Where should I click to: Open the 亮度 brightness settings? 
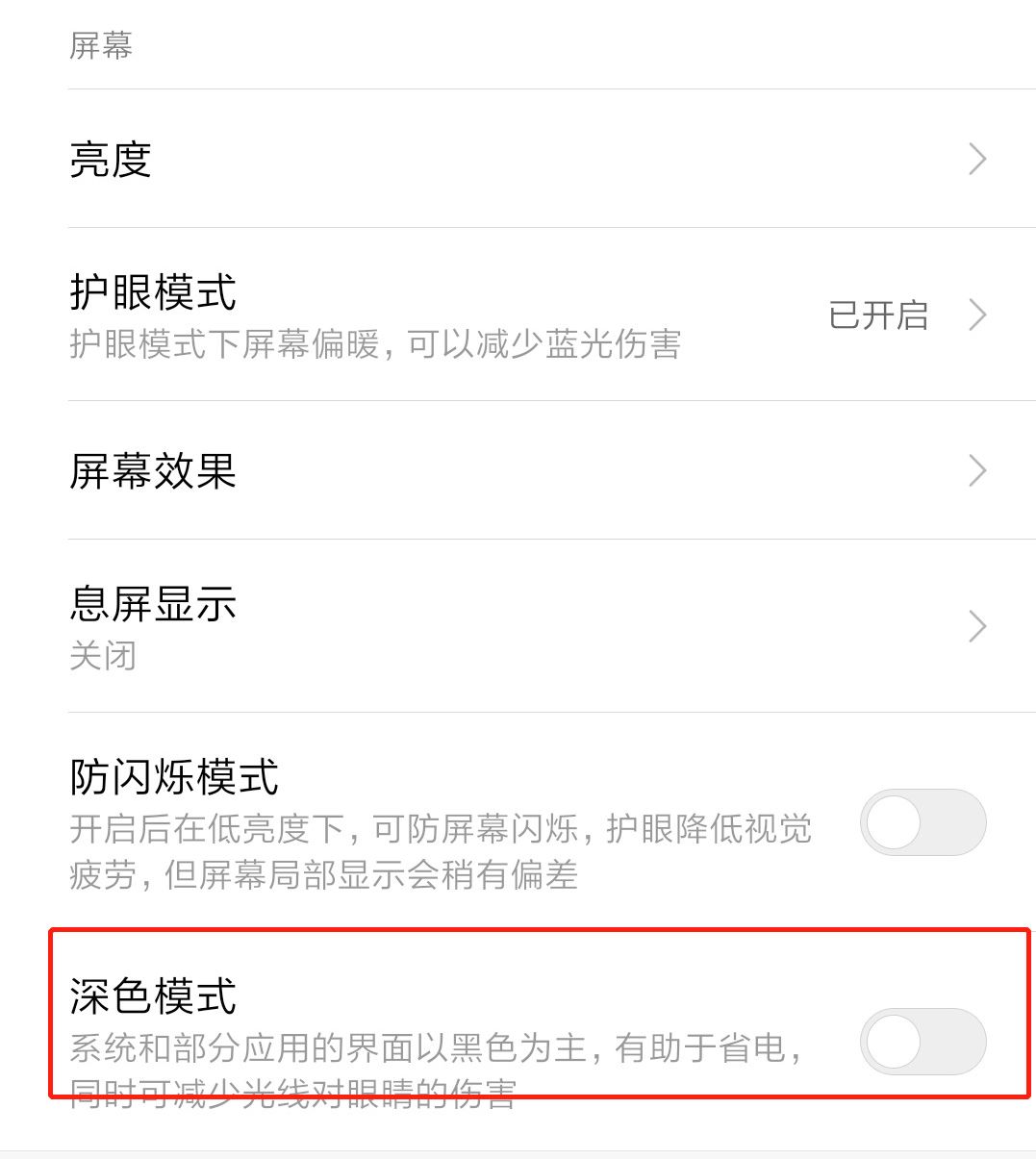(519, 159)
